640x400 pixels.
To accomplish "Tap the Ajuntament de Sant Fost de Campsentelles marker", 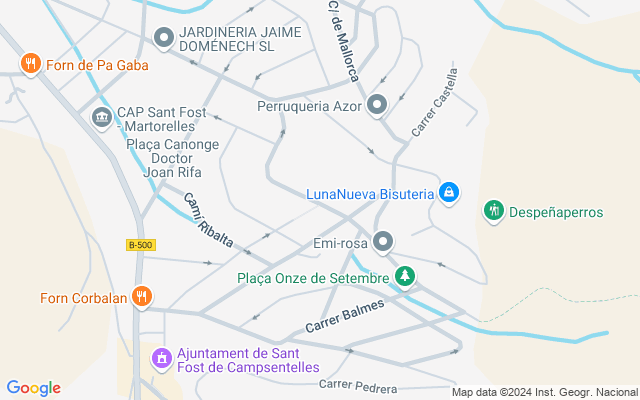I will coord(162,359).
